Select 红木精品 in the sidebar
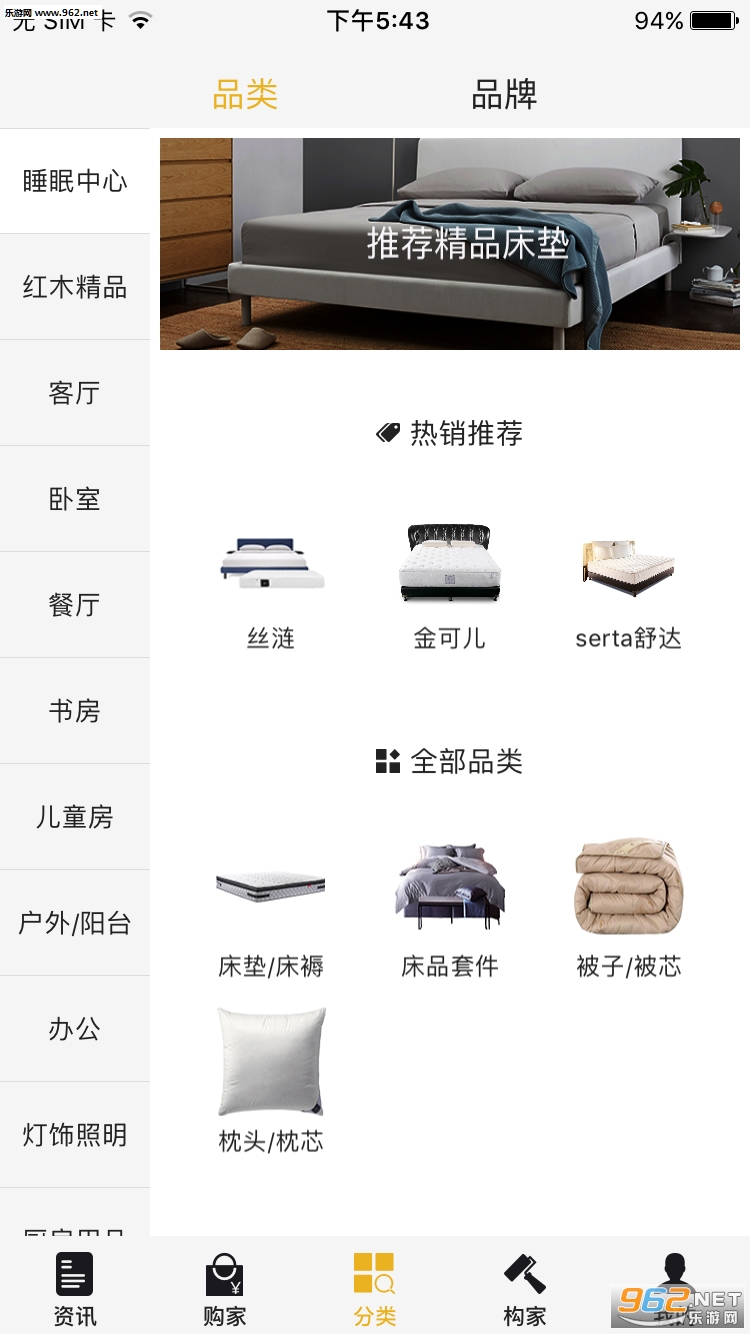Screen dimensions: 750x1334 [x=75, y=287]
